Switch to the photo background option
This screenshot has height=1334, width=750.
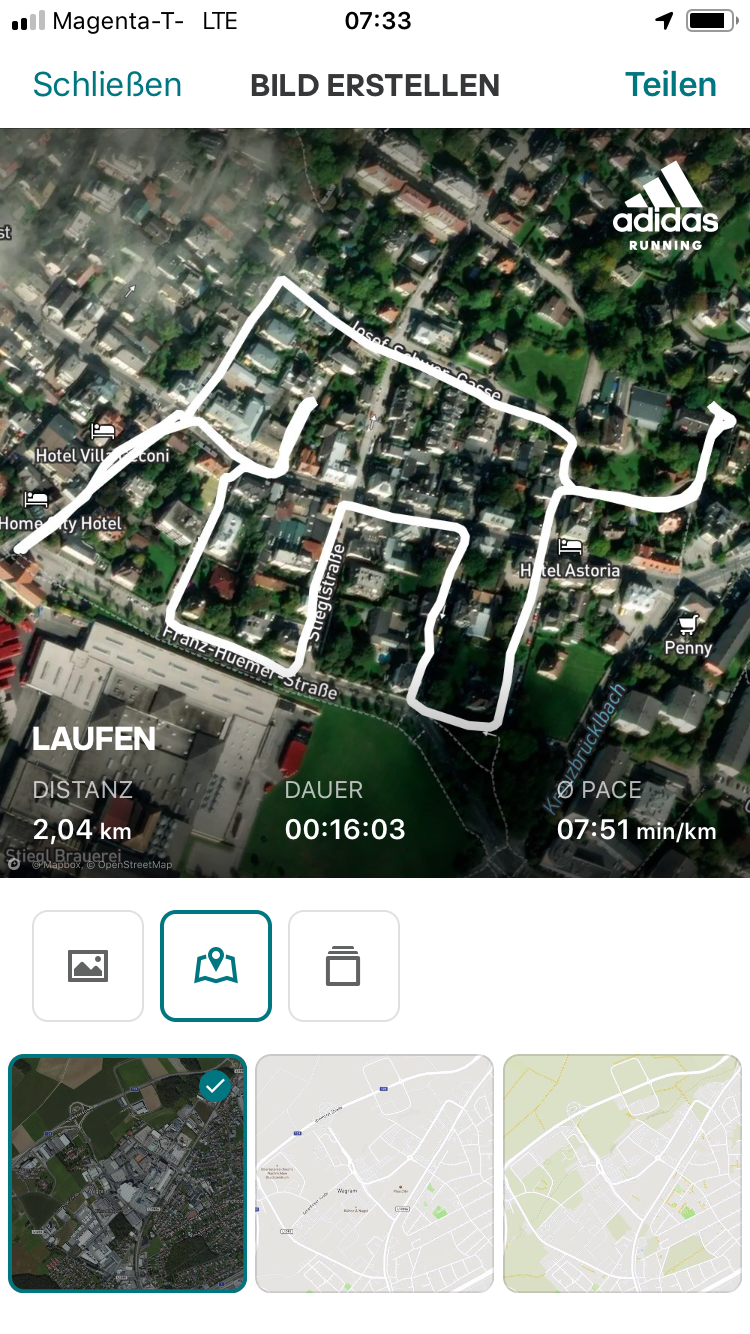88,966
